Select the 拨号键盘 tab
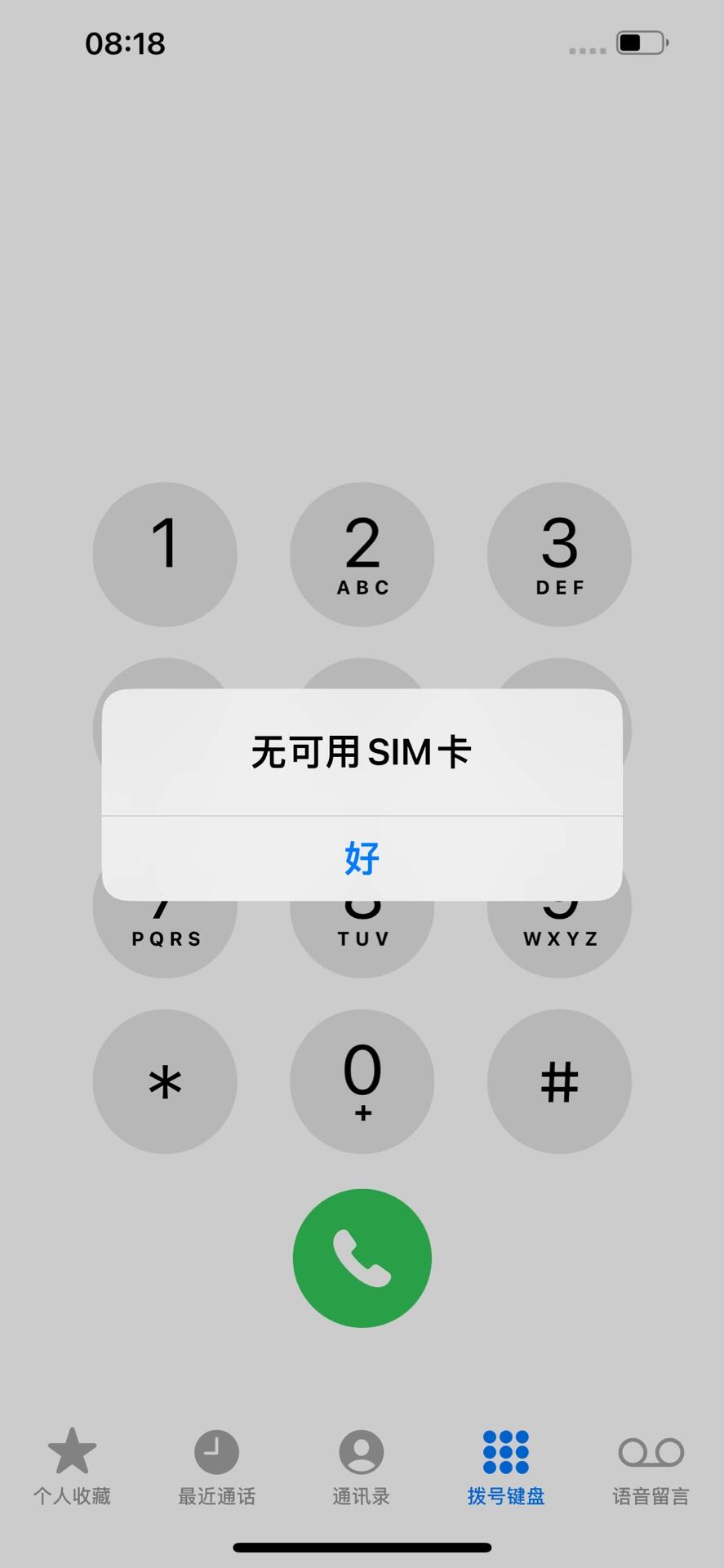724x1568 pixels. 506,1466
